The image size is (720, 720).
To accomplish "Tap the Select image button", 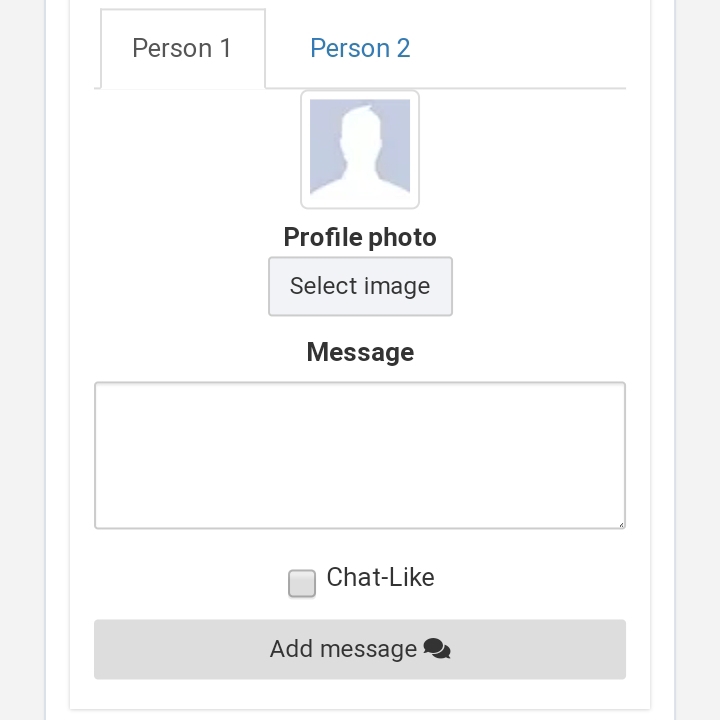I will point(360,286).
